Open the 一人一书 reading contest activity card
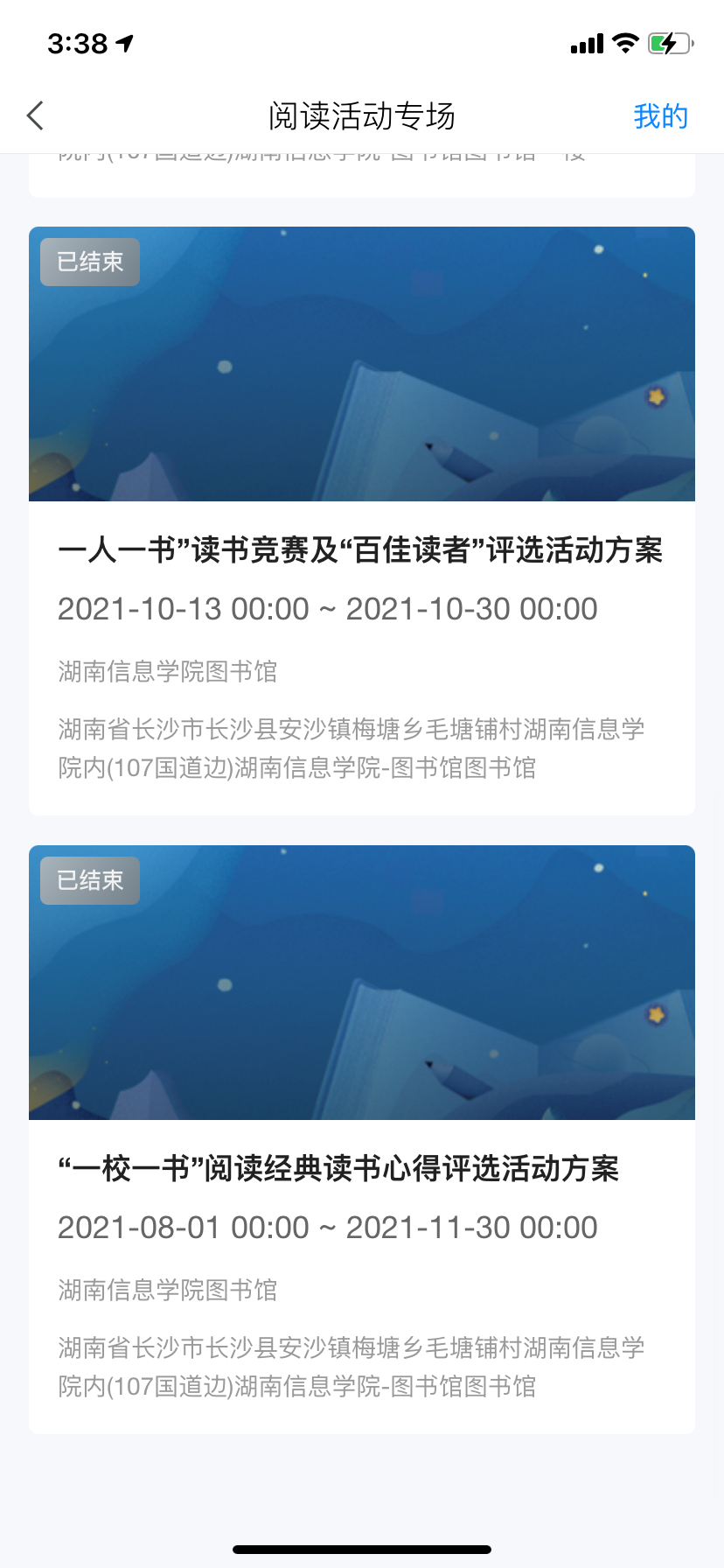Screen dimensions: 724x1568 point(361,549)
